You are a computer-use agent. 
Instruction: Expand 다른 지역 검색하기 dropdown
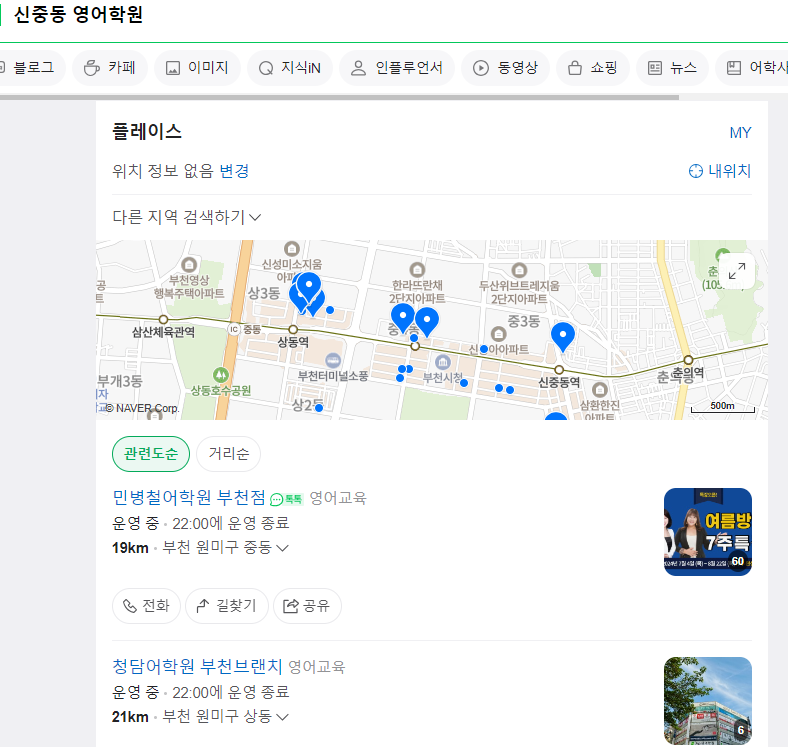tap(187, 217)
